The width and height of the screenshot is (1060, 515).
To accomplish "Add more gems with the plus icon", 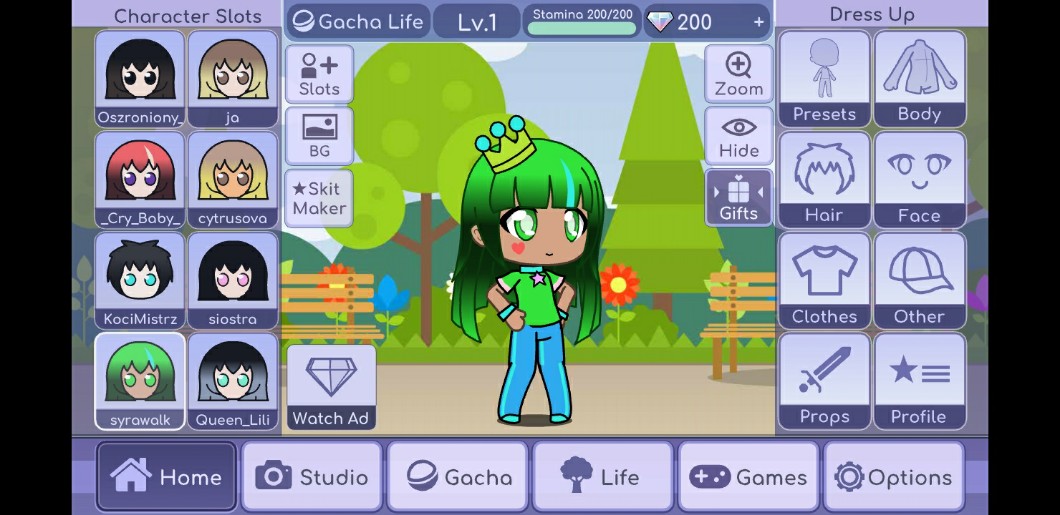I will click(x=759, y=22).
